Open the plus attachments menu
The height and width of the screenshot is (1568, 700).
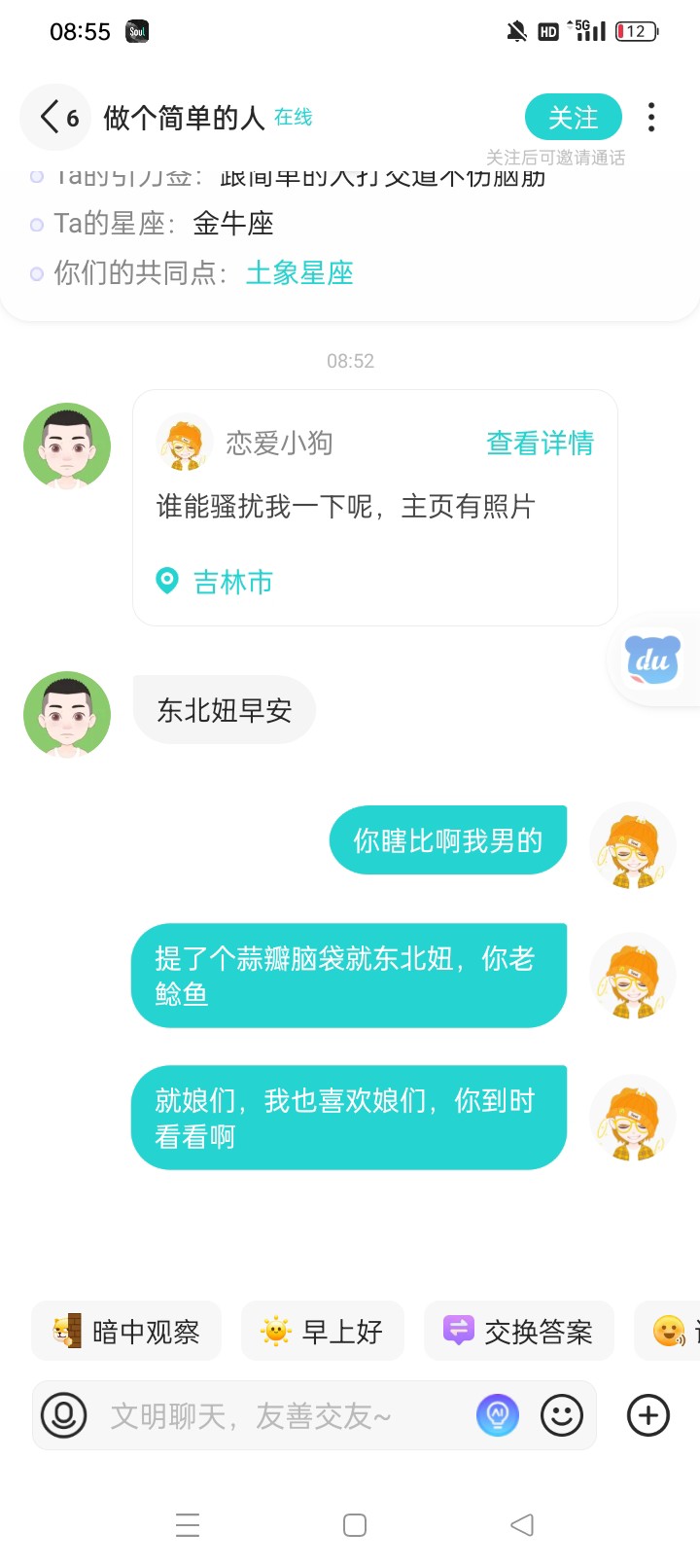pos(648,1415)
